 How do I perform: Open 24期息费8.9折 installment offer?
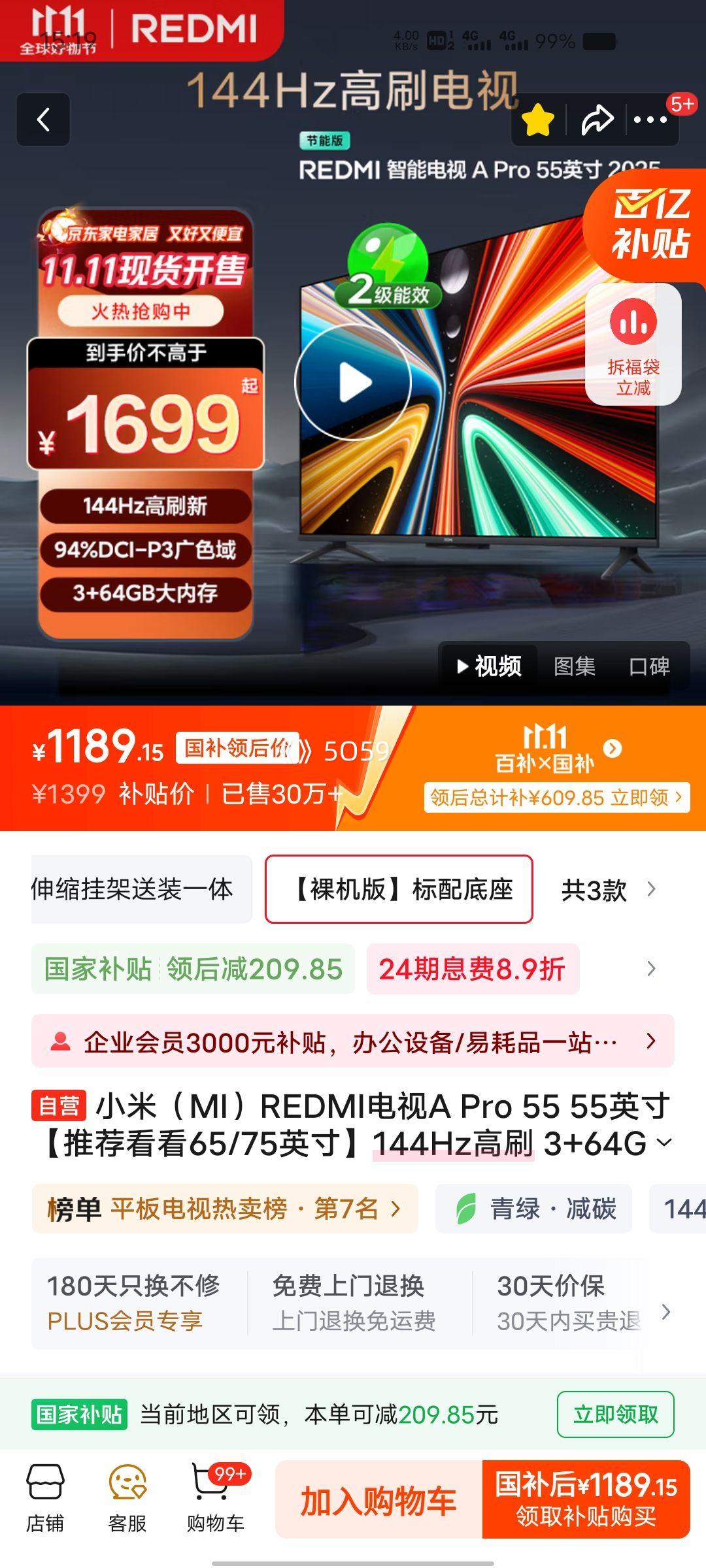pos(472,969)
